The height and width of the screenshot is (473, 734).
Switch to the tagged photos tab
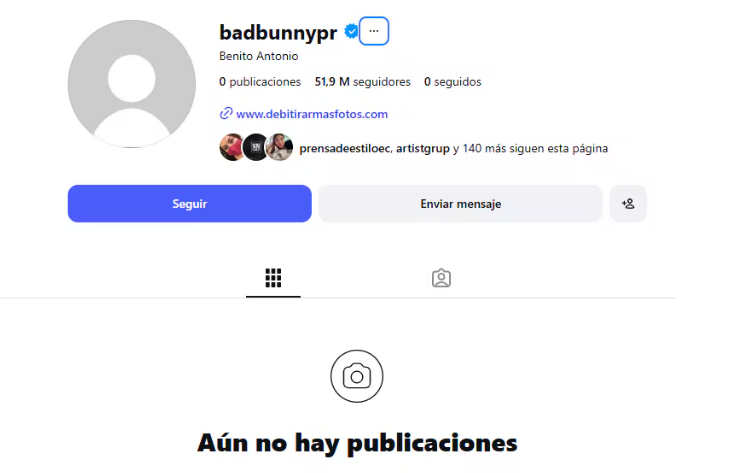(x=441, y=278)
